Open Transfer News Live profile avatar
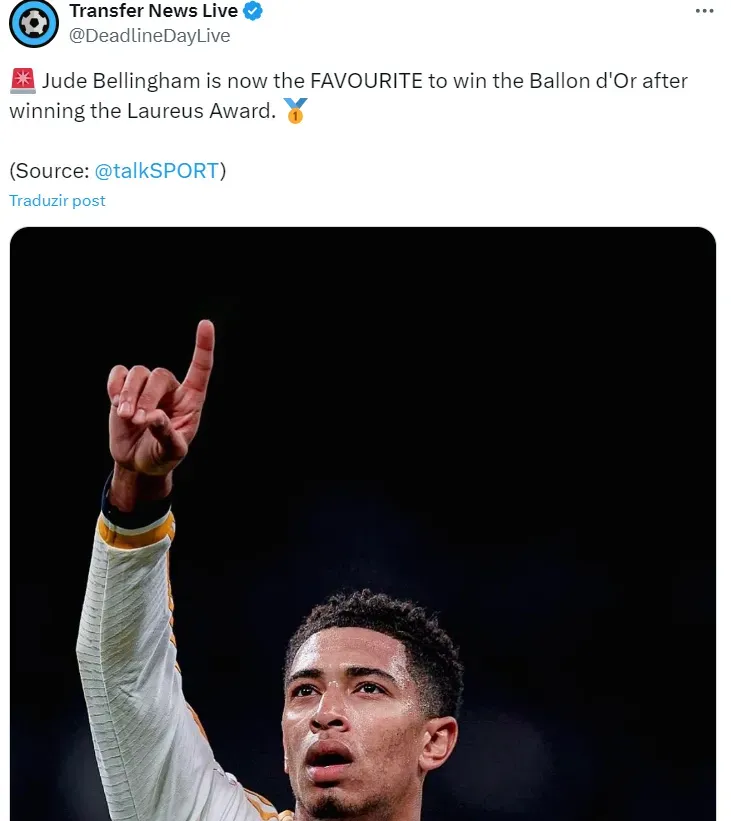731x821 pixels. [34, 23]
